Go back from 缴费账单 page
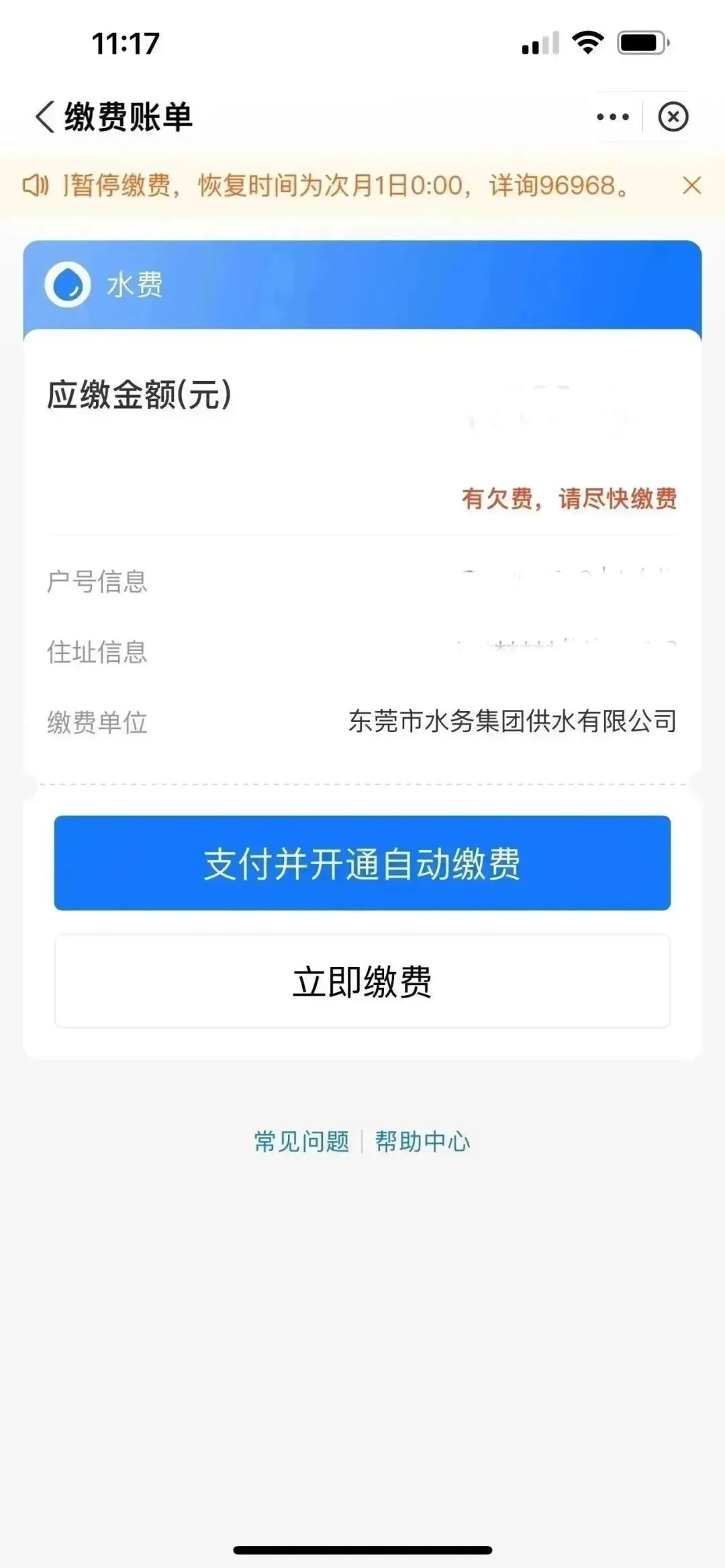This screenshot has width=725, height=1568. pos(46,117)
